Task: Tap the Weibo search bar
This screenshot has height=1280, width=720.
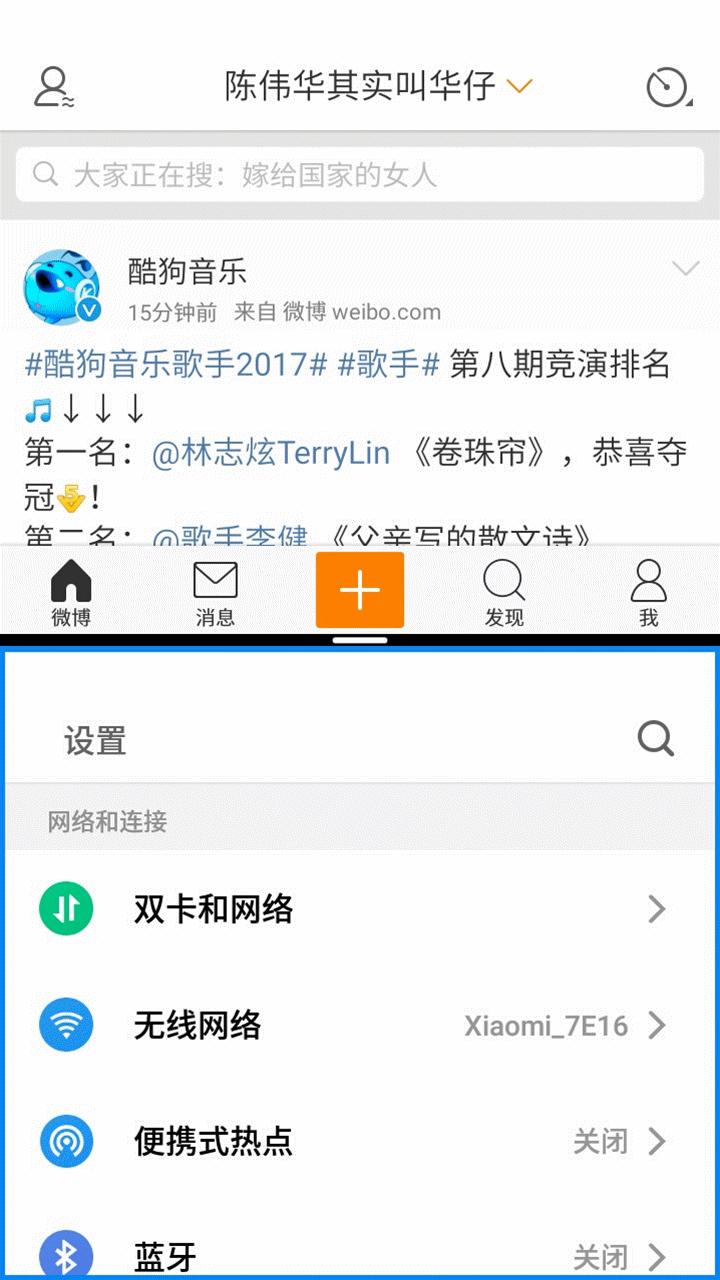Action: pyautogui.click(x=360, y=174)
